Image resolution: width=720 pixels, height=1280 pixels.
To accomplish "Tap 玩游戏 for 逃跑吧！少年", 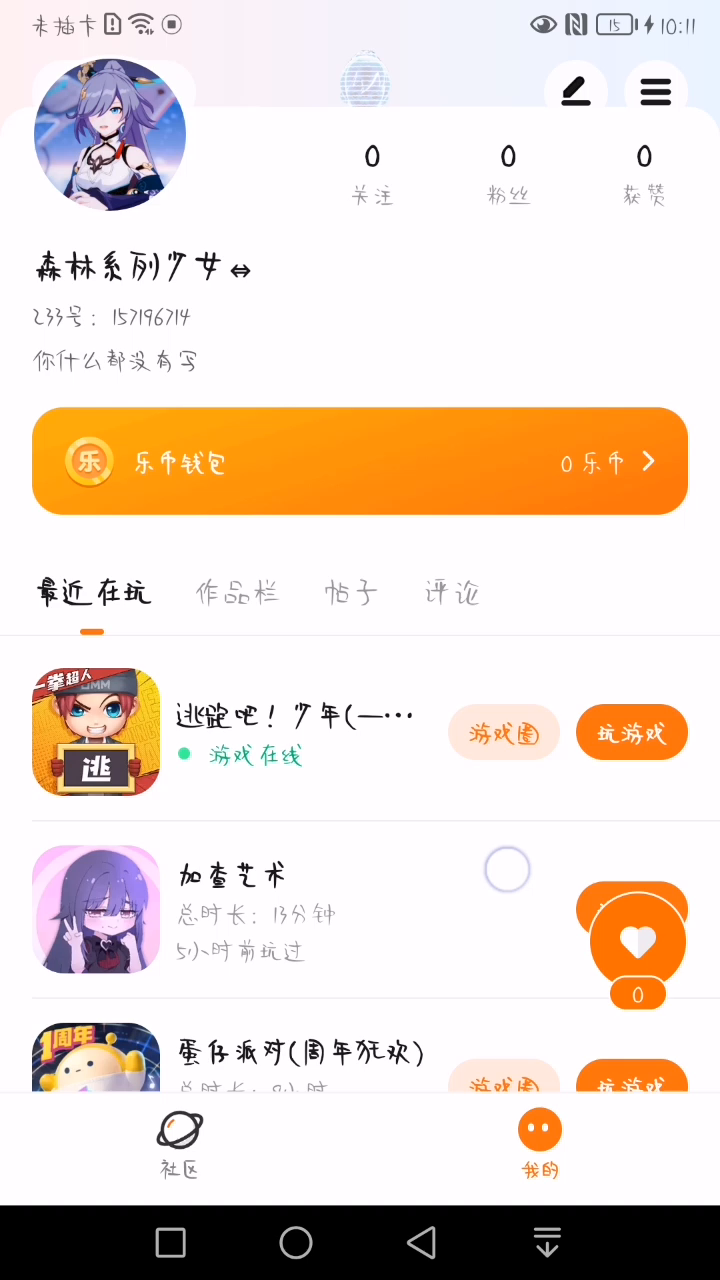I will (631, 733).
